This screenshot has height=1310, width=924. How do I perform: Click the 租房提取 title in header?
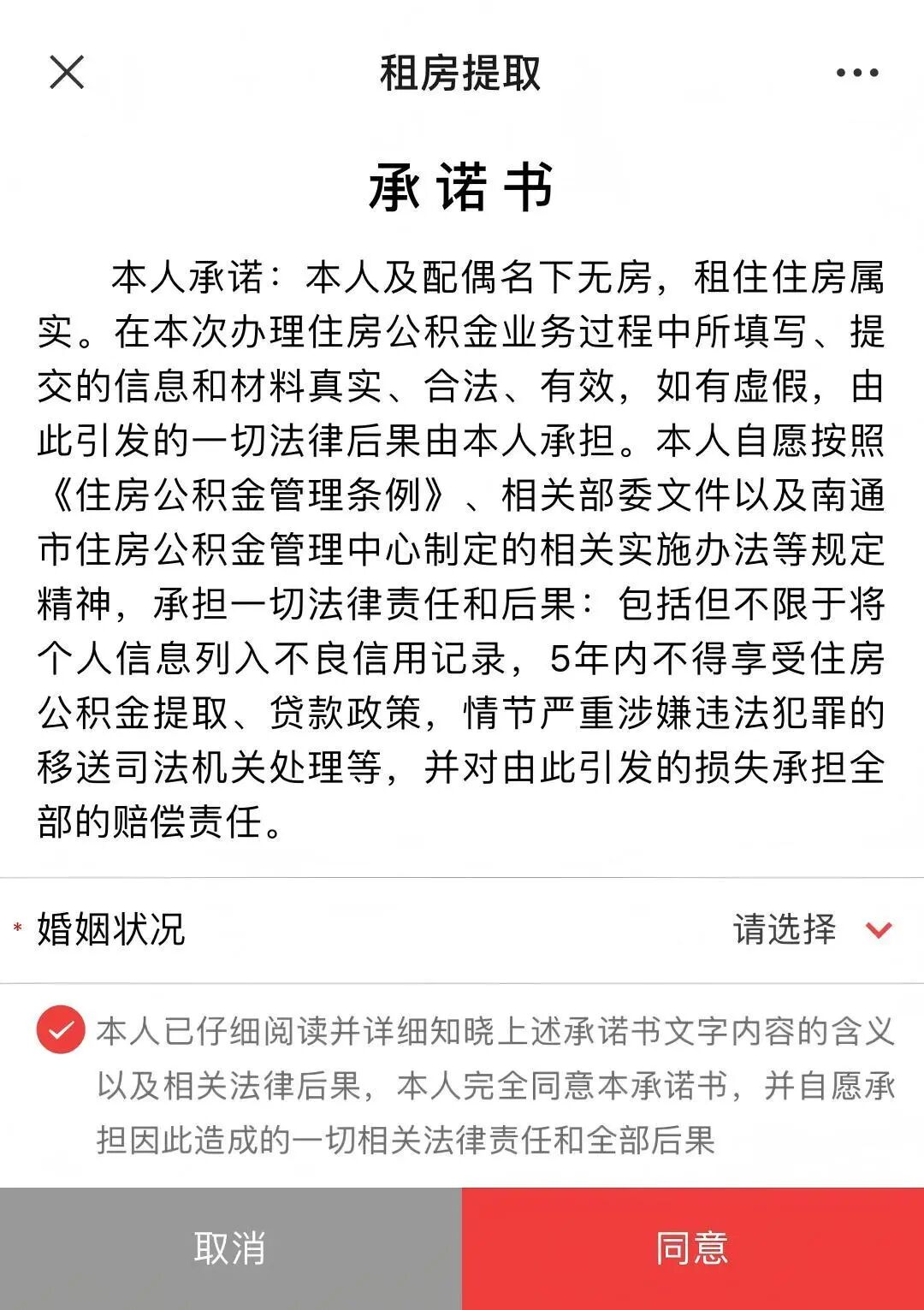[462, 75]
